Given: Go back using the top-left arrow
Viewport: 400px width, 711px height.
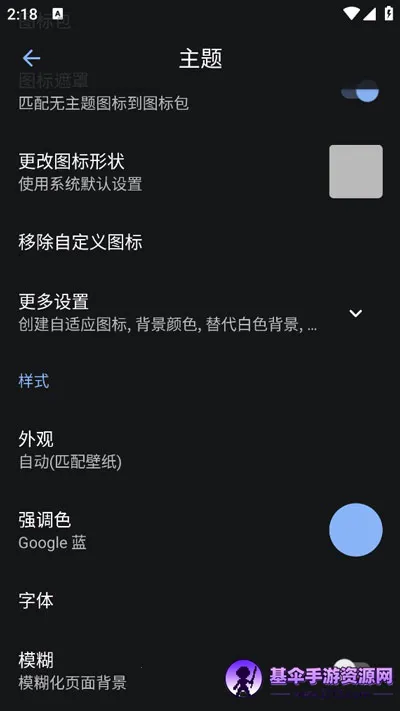Looking at the screenshot, I should (31, 58).
